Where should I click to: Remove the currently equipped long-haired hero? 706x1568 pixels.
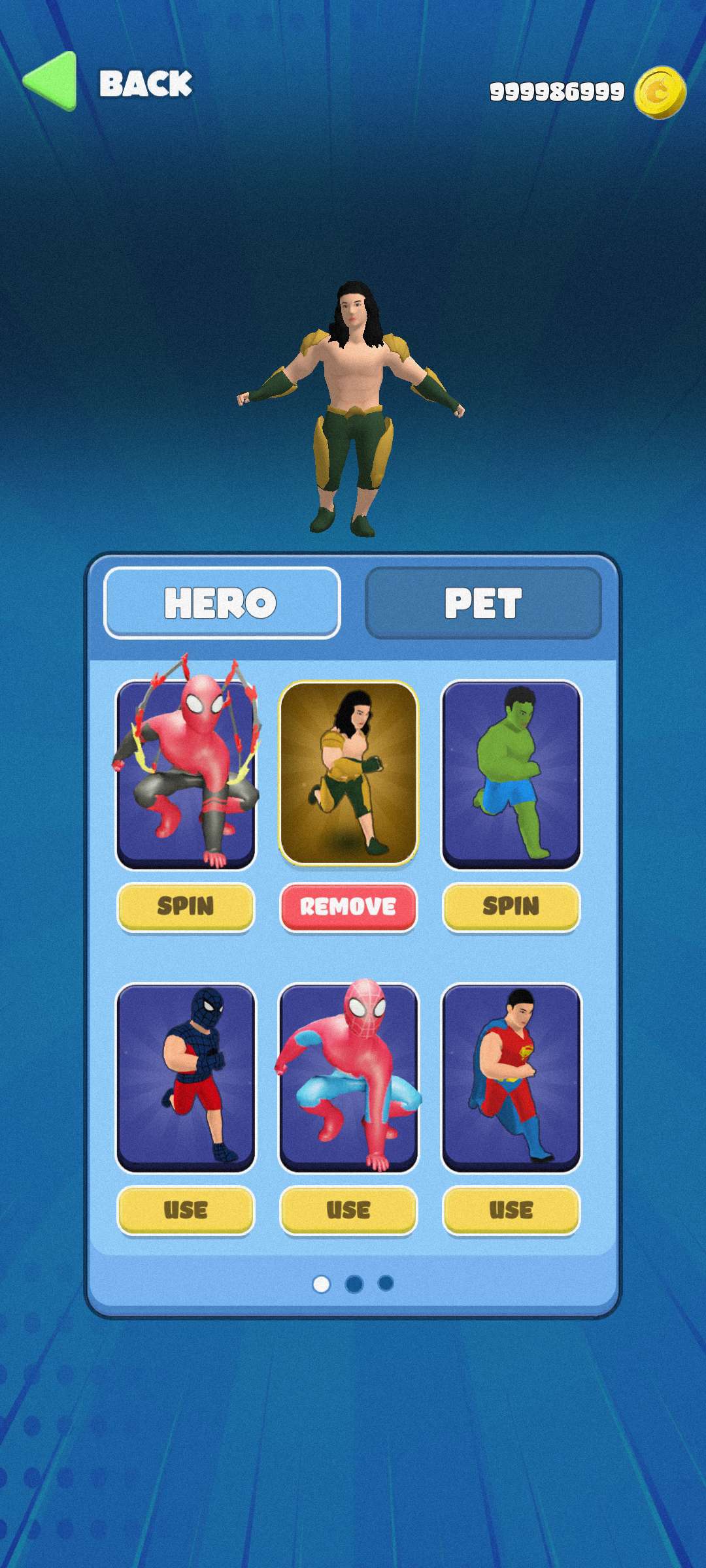click(x=348, y=906)
